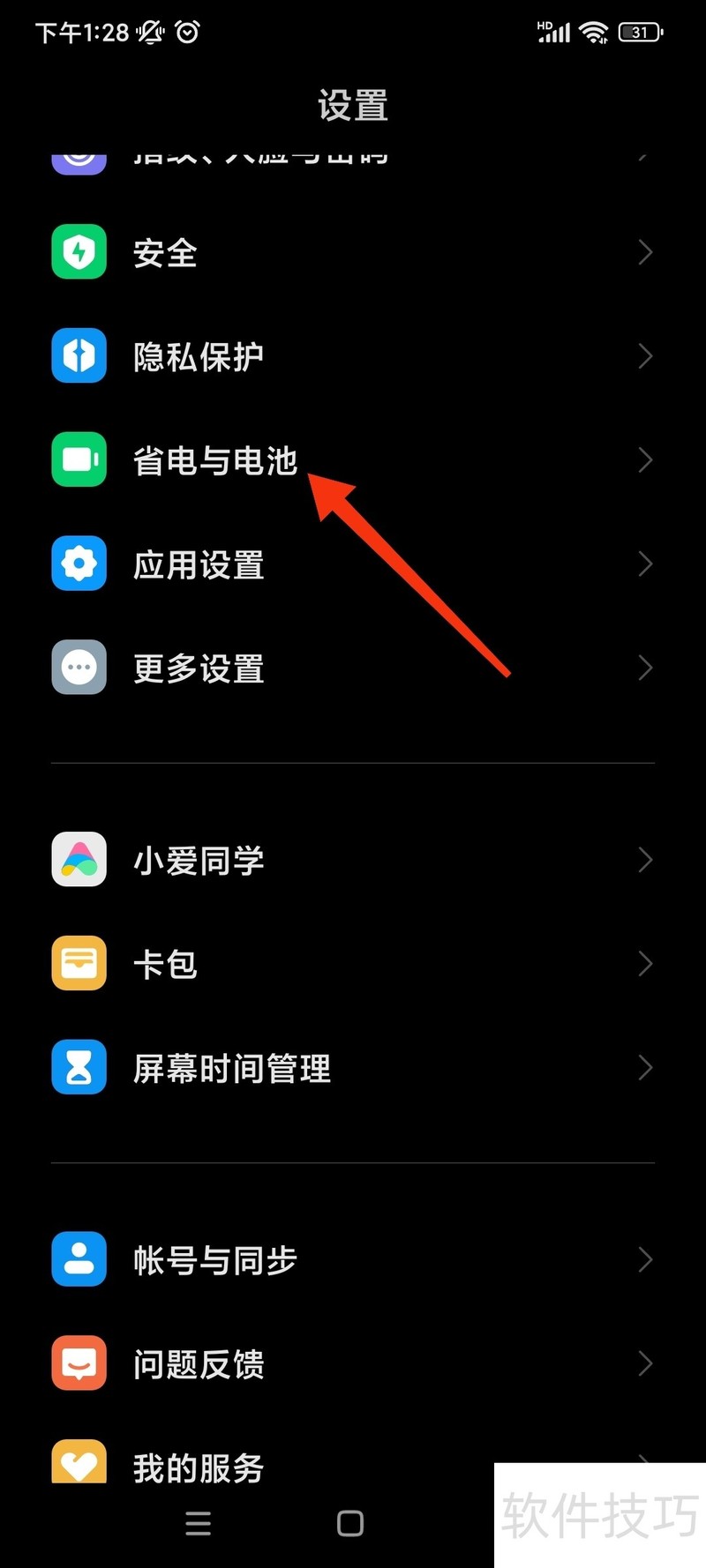This screenshot has width=706, height=1568.
Task: Open the Battery & Power Saving (省电与电池) icon
Action: [x=79, y=459]
